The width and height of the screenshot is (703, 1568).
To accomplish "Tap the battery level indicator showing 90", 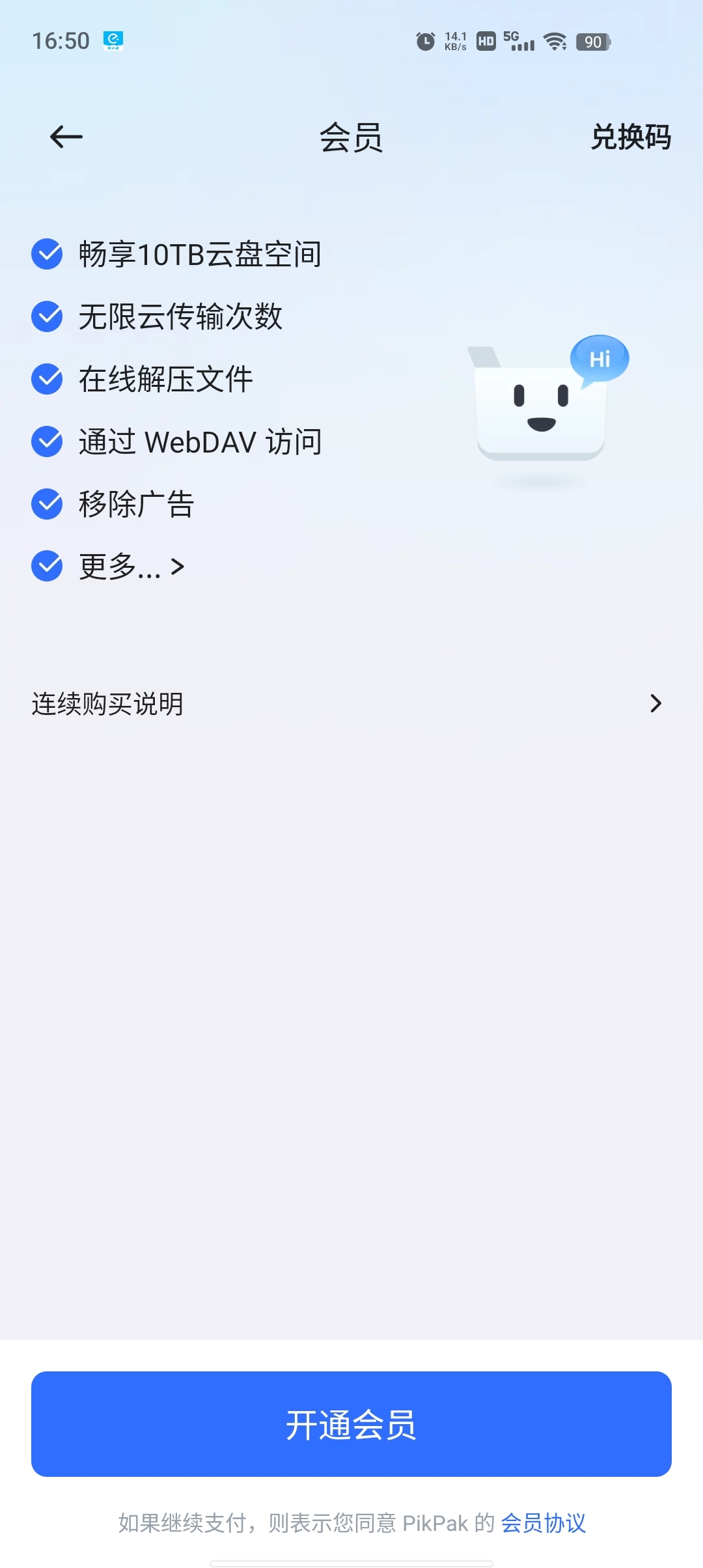I will coord(594,42).
